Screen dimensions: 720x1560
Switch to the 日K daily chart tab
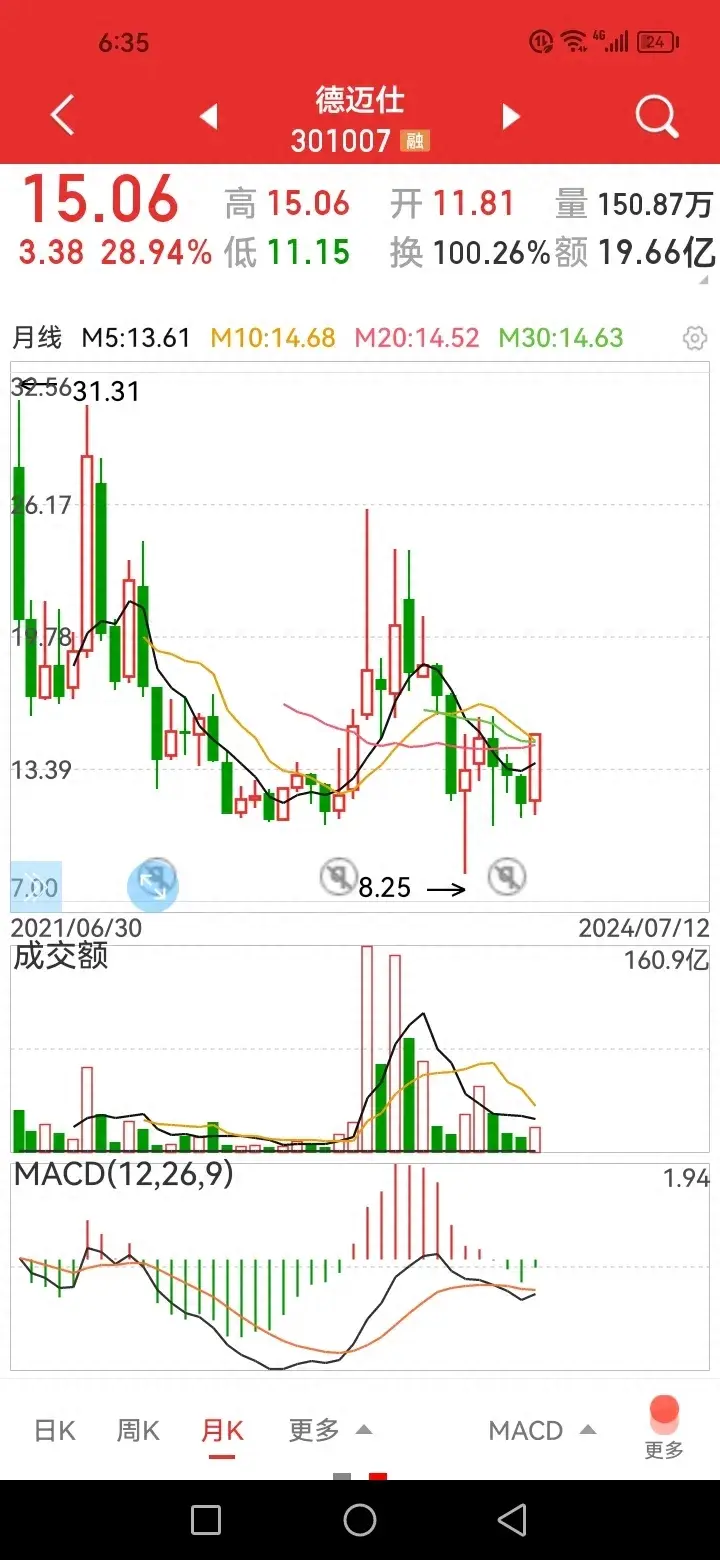pyautogui.click(x=51, y=1430)
